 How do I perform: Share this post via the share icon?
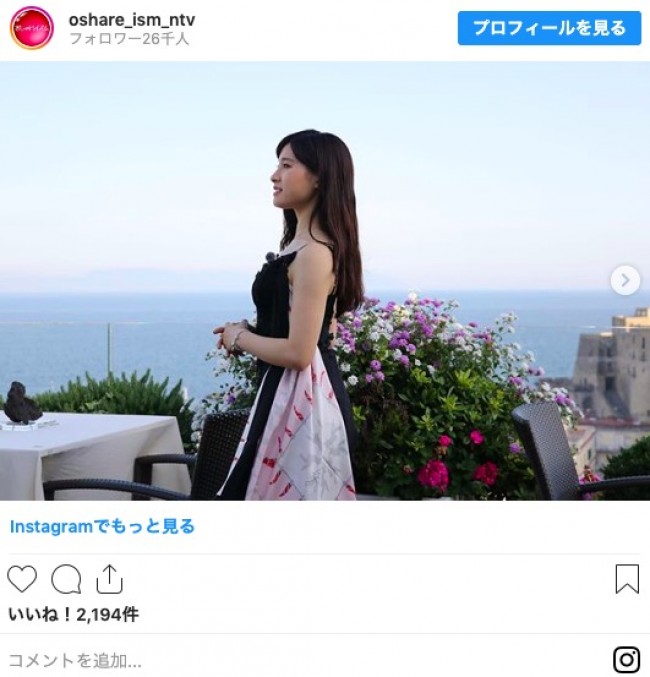tap(109, 579)
